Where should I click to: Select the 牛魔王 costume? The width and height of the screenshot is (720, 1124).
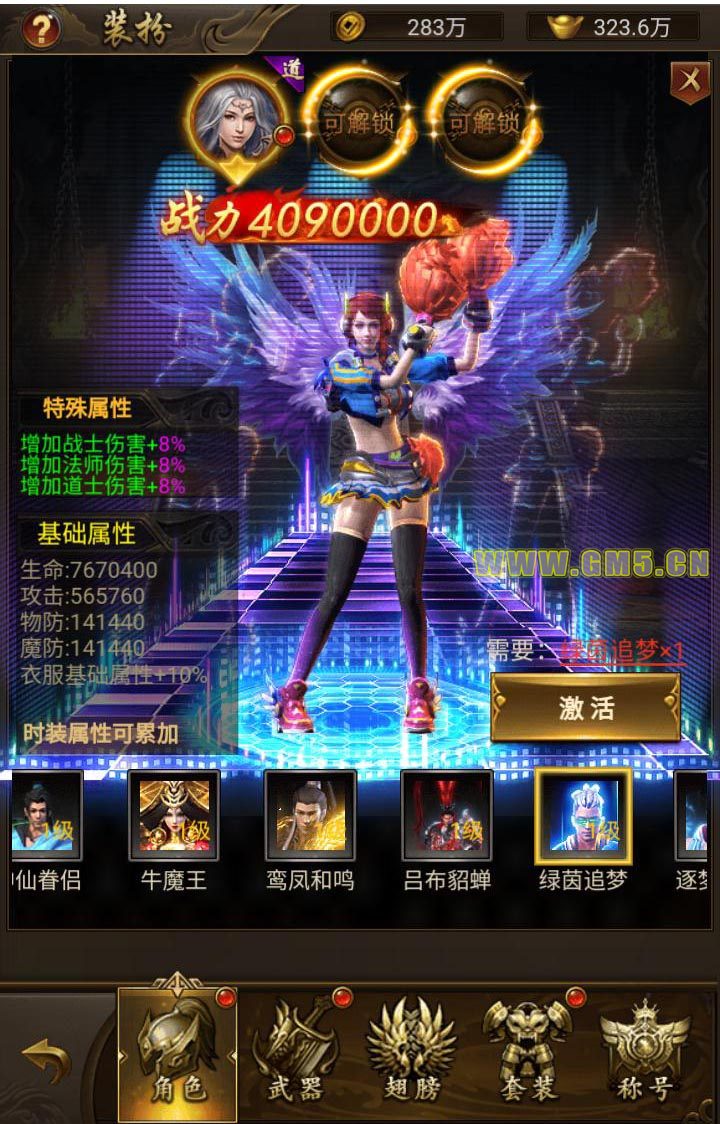(x=174, y=816)
